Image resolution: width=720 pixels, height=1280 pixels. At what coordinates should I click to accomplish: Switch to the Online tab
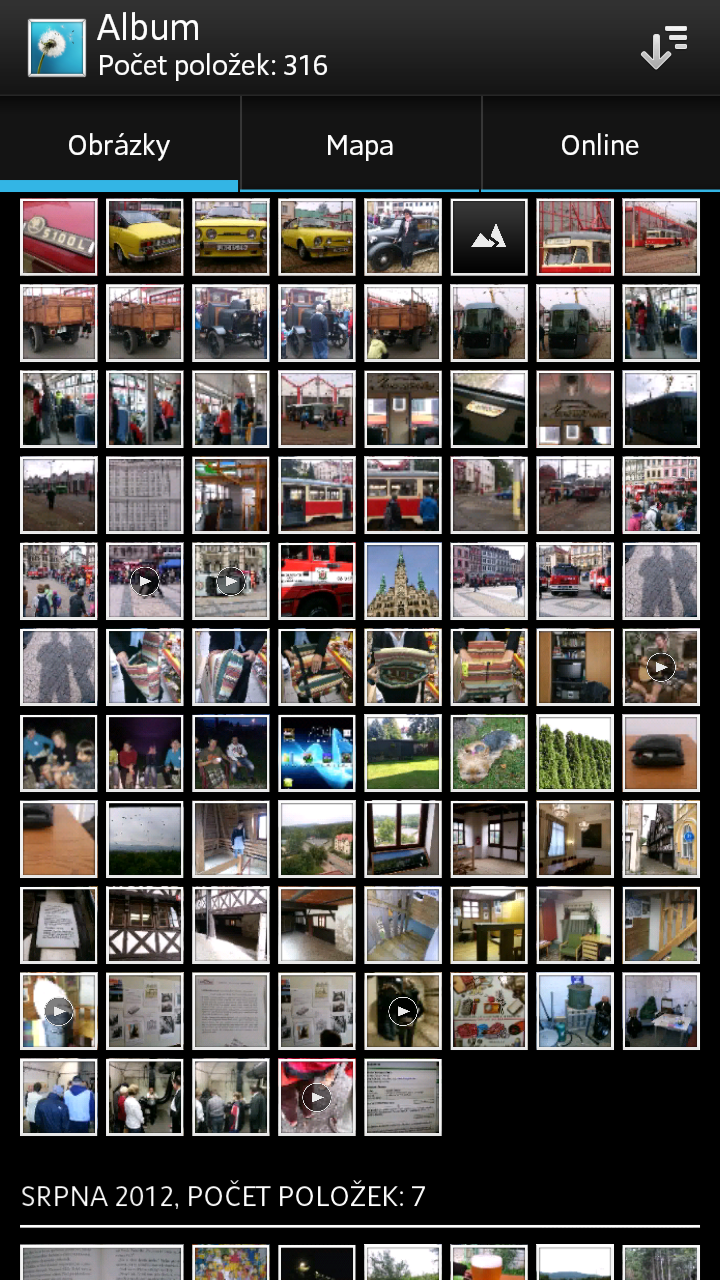[x=600, y=146]
